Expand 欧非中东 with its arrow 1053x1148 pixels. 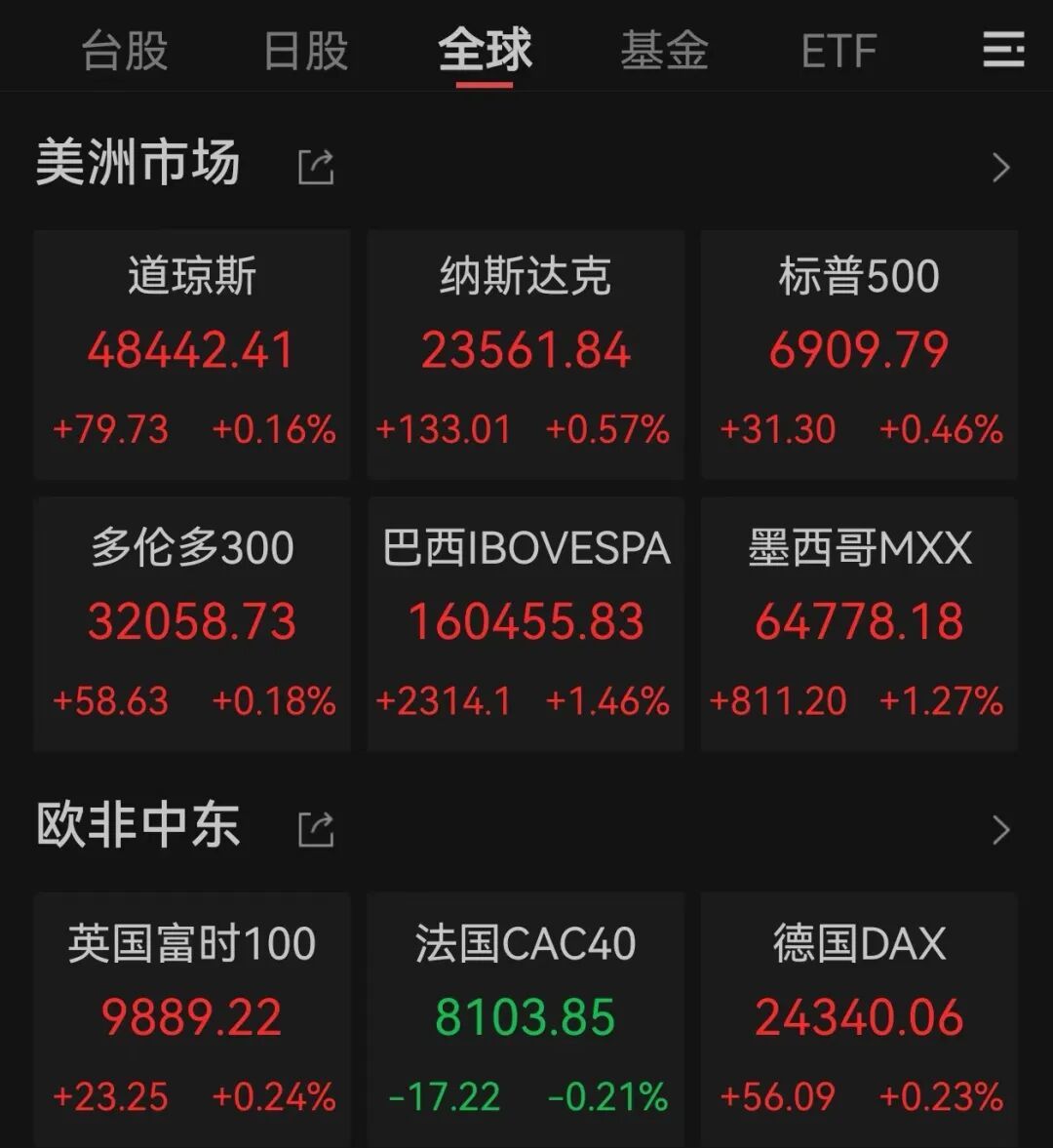[1000, 830]
